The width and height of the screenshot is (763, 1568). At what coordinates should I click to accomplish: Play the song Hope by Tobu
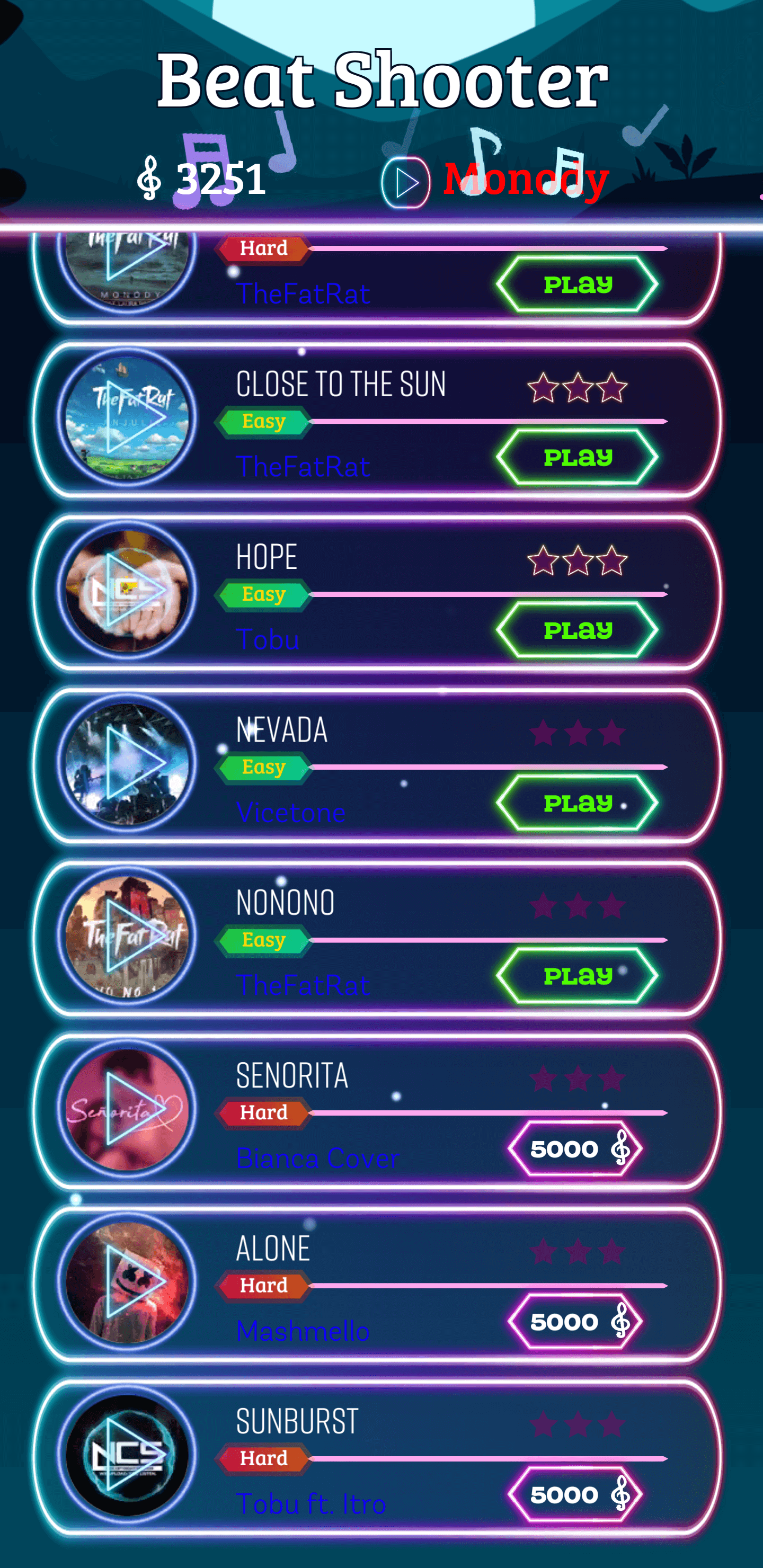(576, 630)
